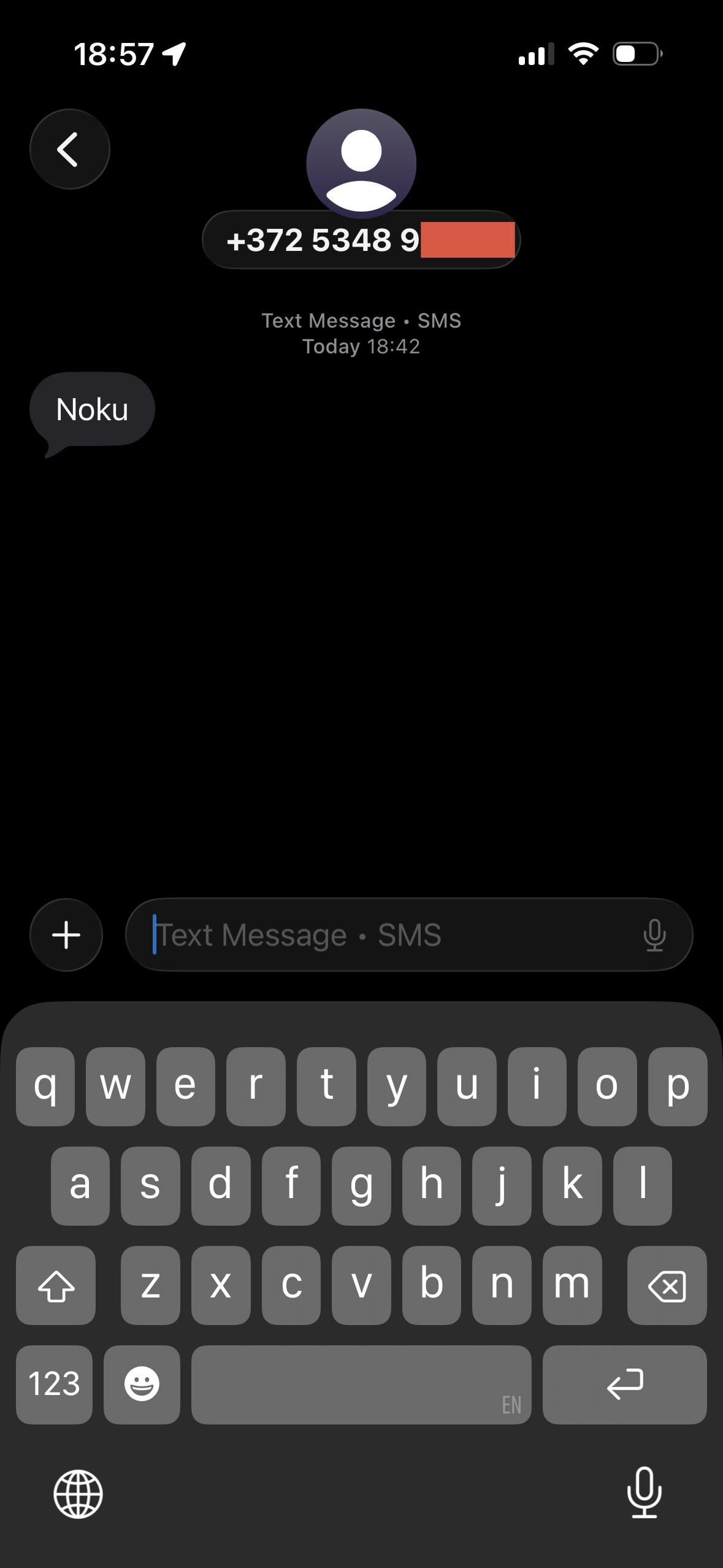Open the emoji keyboard
This screenshot has width=723, height=1568.
(x=142, y=1385)
